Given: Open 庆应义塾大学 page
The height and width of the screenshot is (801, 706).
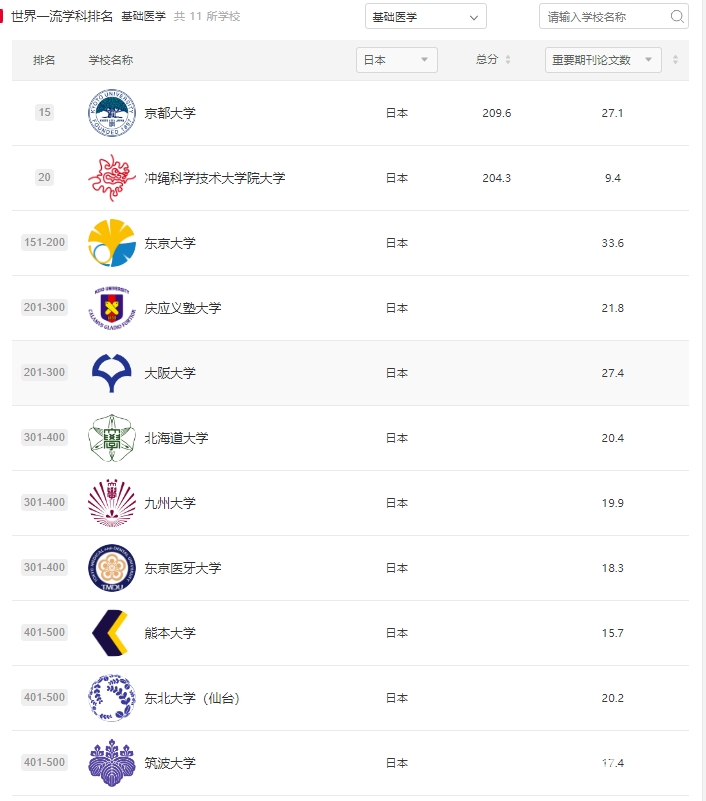Looking at the screenshot, I should (x=183, y=308).
